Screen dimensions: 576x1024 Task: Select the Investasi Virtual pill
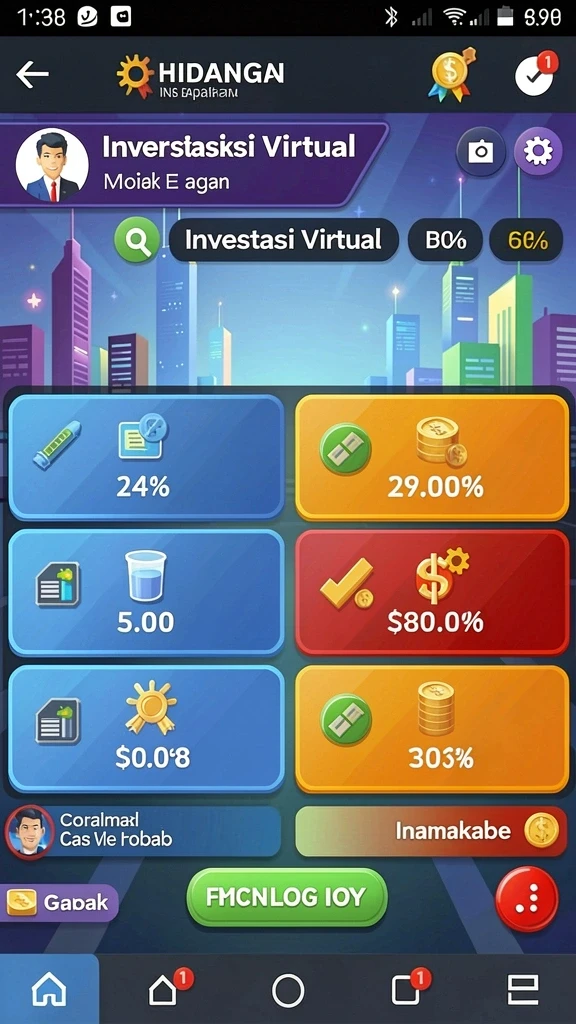coord(283,240)
